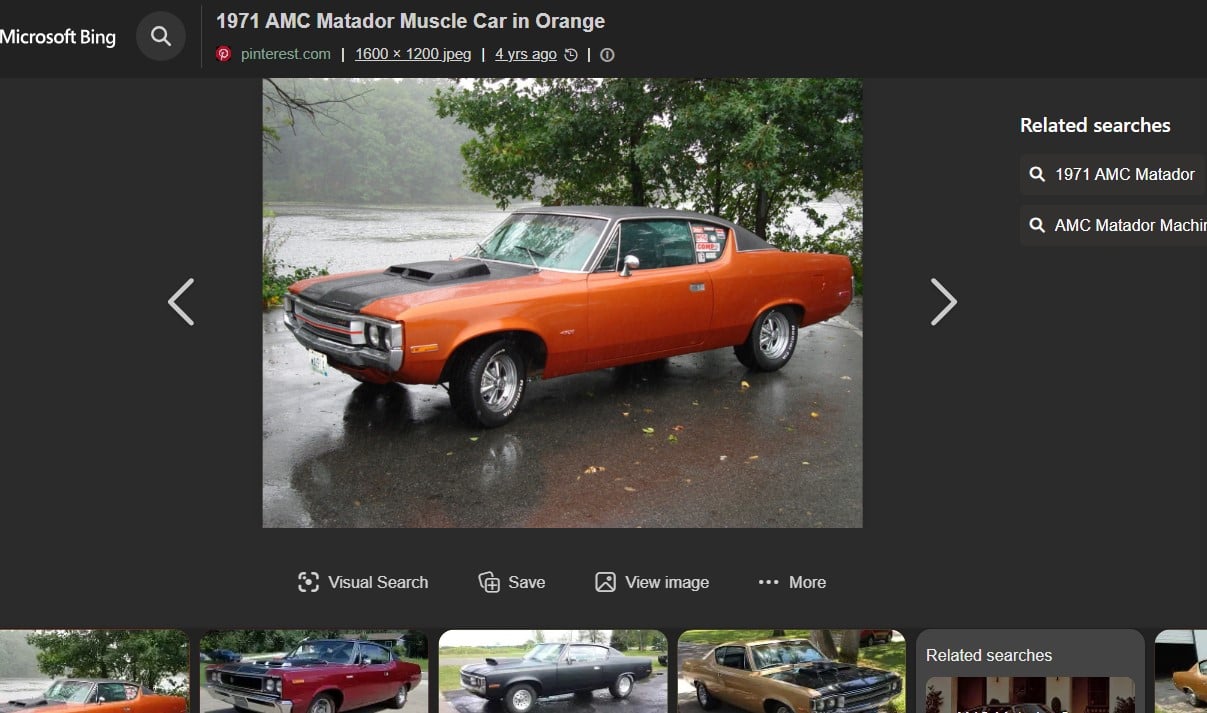The height and width of the screenshot is (713, 1207).
Task: Go to the previous image
Action: click(181, 302)
